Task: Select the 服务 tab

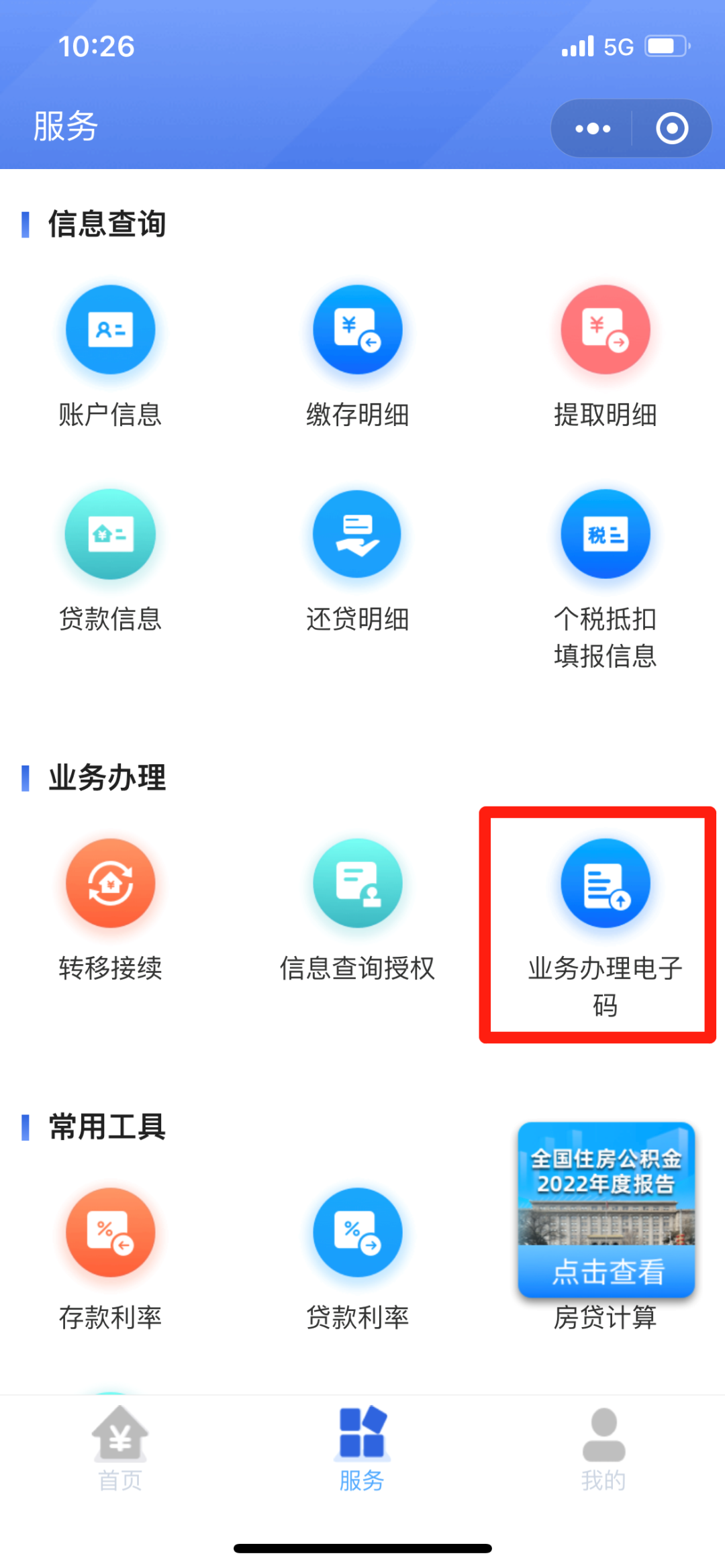Action: (x=362, y=1449)
